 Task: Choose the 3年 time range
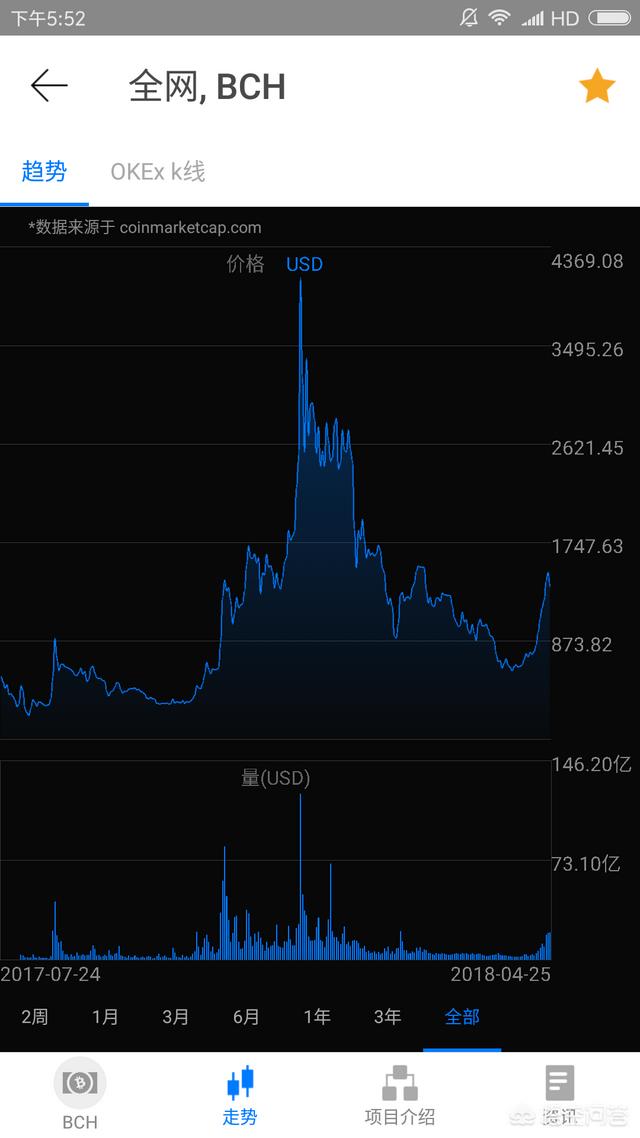pyautogui.click(x=387, y=1017)
